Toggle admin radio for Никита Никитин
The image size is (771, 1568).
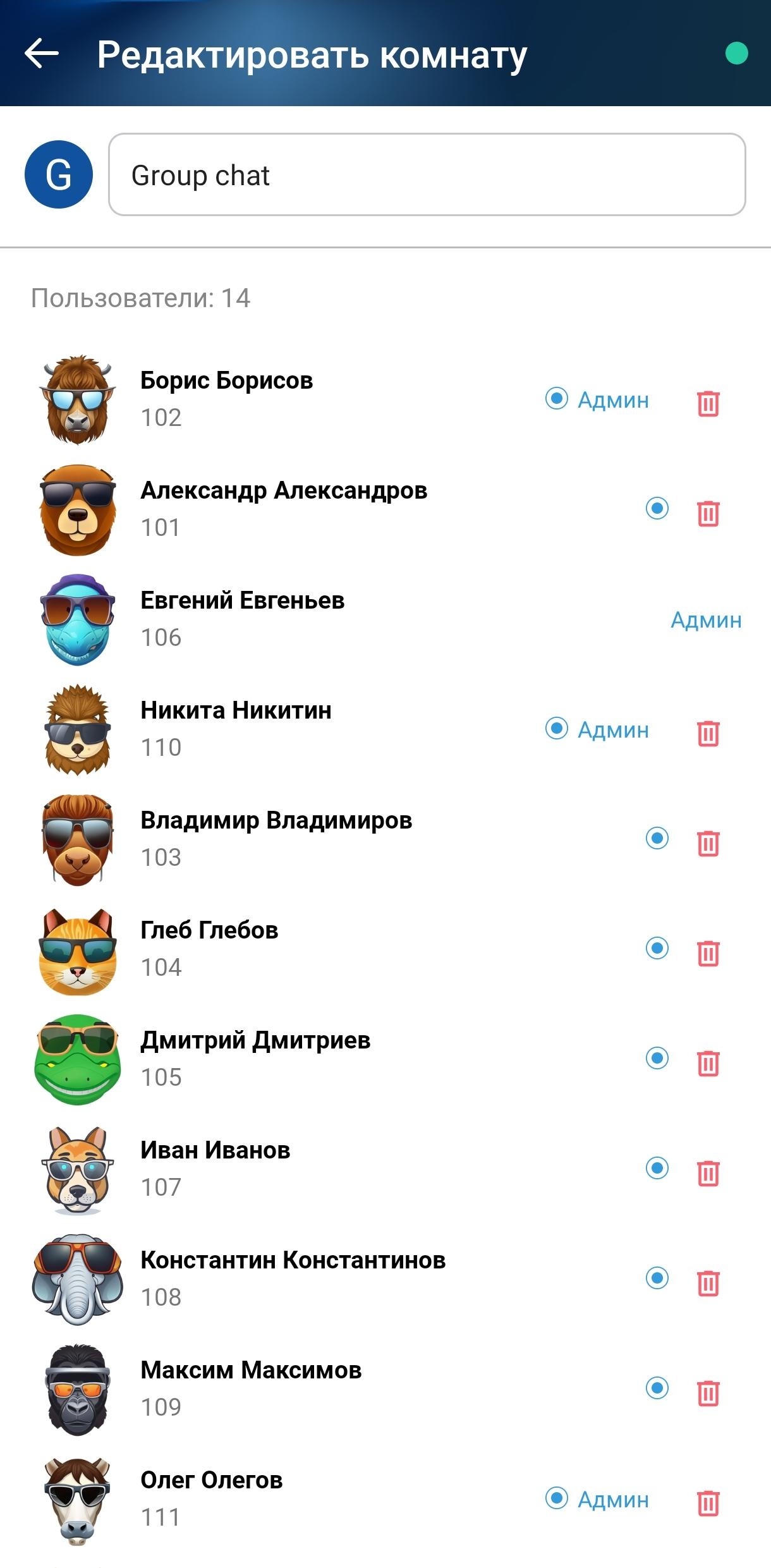point(556,729)
